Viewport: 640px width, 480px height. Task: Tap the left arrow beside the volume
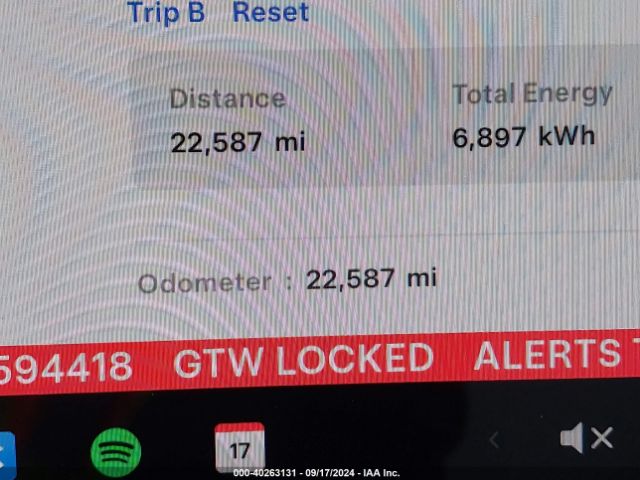[x=494, y=439]
